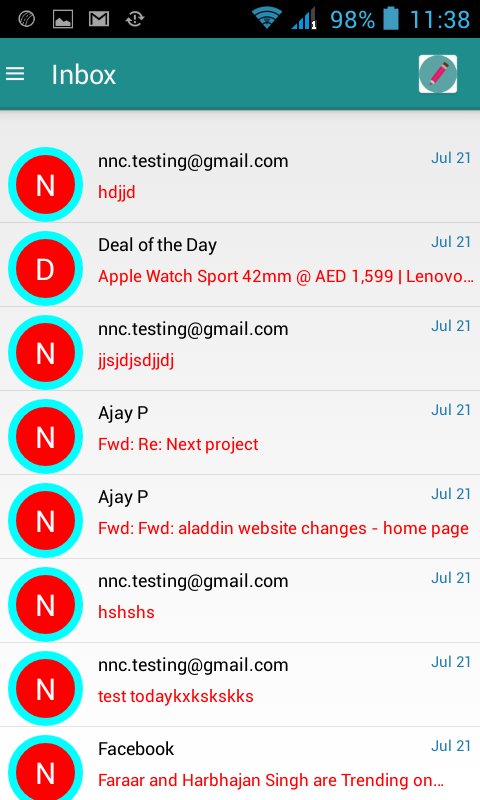Open the test todaykxkskskks email
Screen dimensions: 480x800
pos(240,685)
